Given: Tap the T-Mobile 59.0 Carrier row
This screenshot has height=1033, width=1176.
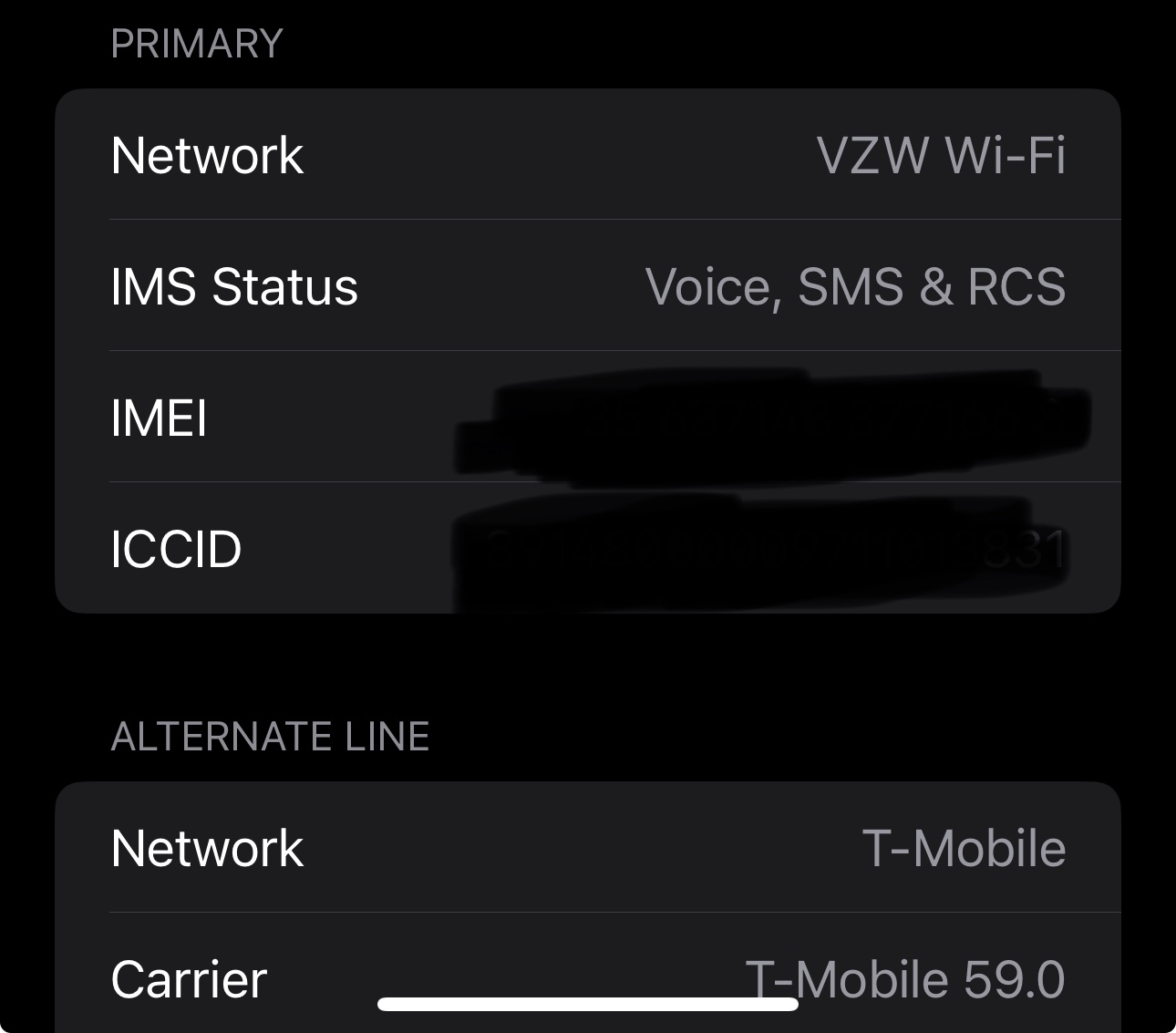Looking at the screenshot, I should (x=587, y=966).
